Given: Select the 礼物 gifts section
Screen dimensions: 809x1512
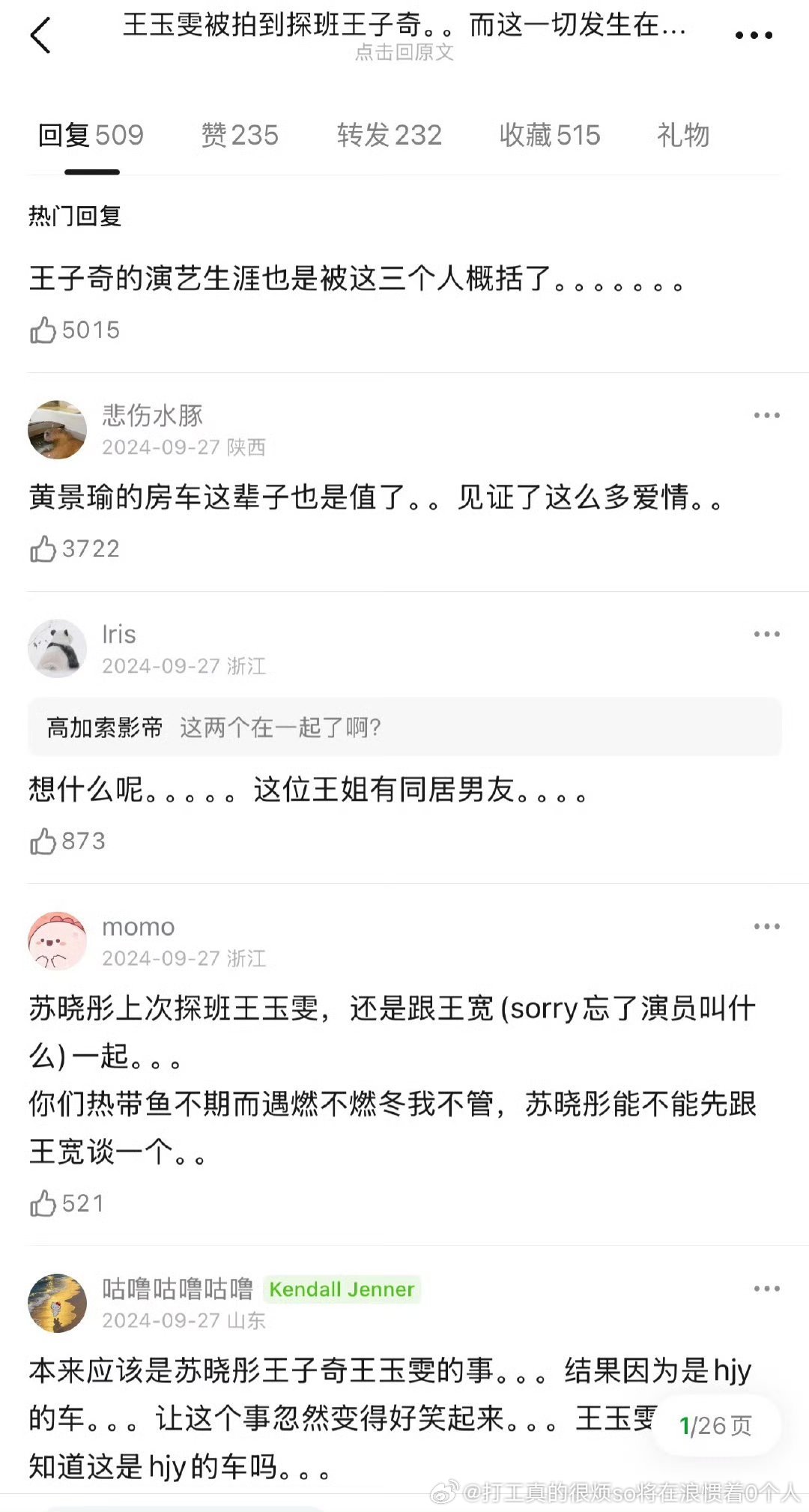Looking at the screenshot, I should pos(683,136).
